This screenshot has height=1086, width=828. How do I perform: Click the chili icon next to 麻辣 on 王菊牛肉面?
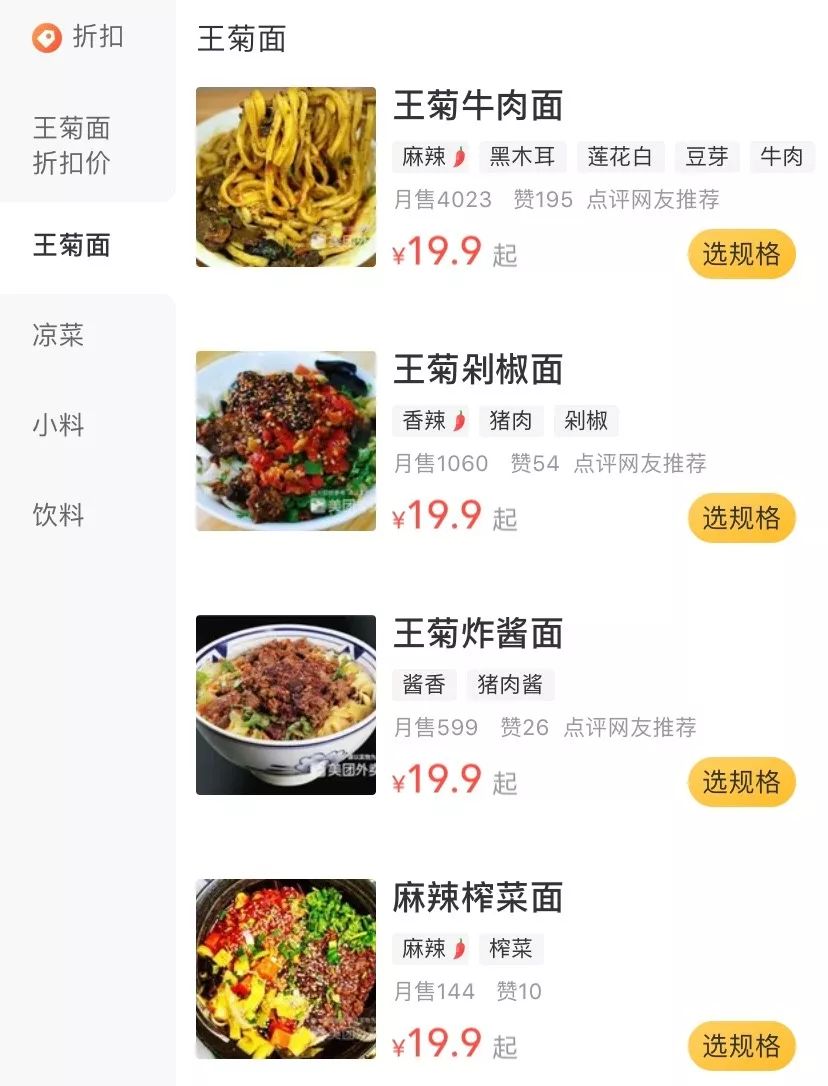[x=462, y=156]
